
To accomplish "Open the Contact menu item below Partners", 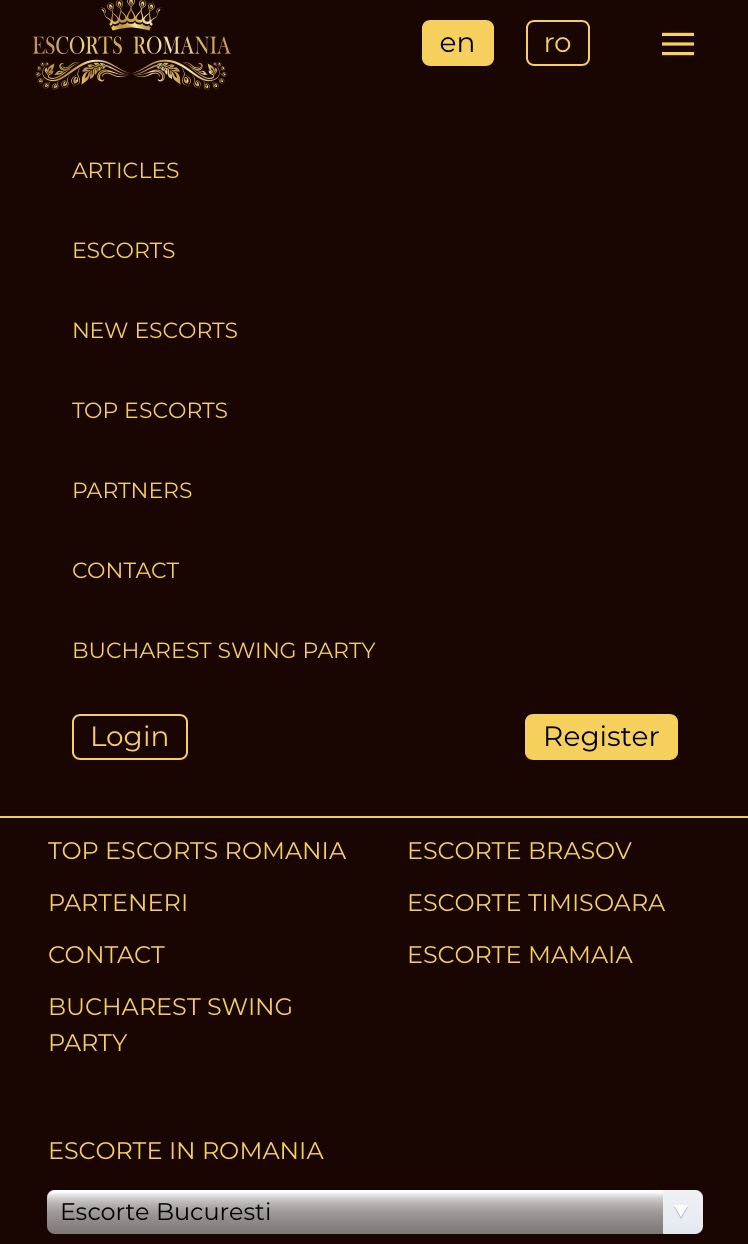I will (125, 570).
